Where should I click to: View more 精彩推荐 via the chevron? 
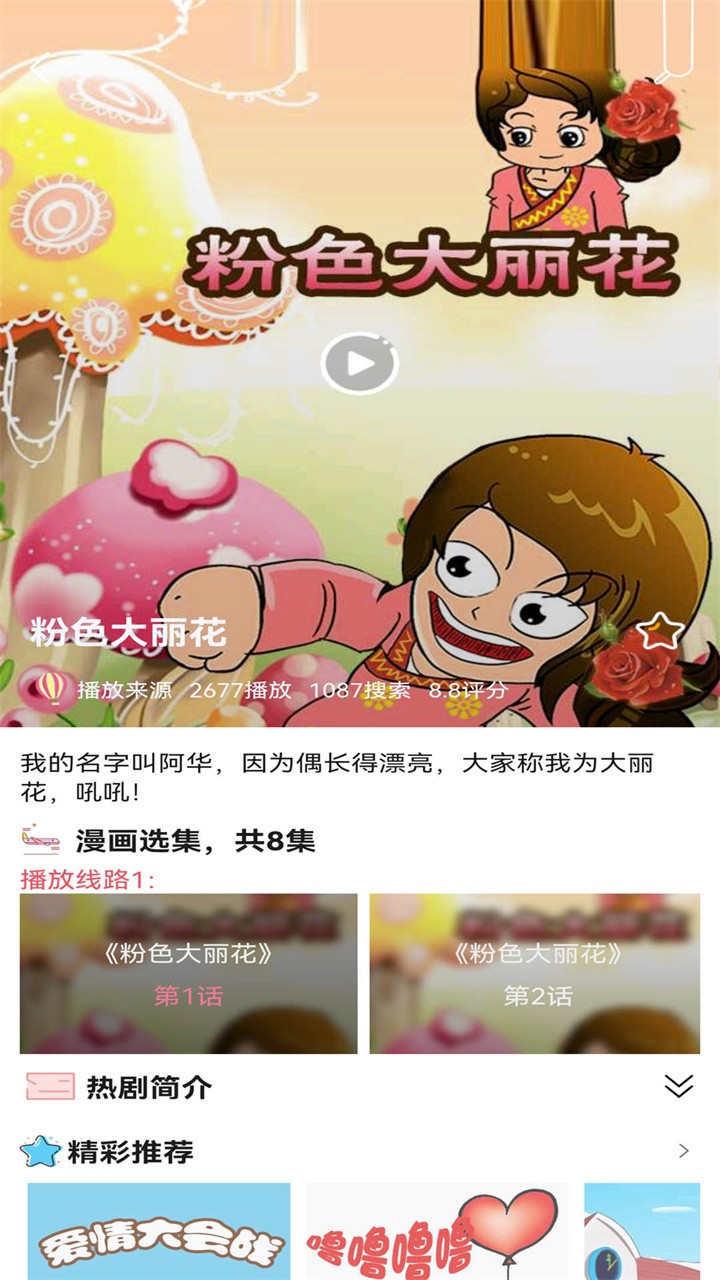click(684, 1151)
